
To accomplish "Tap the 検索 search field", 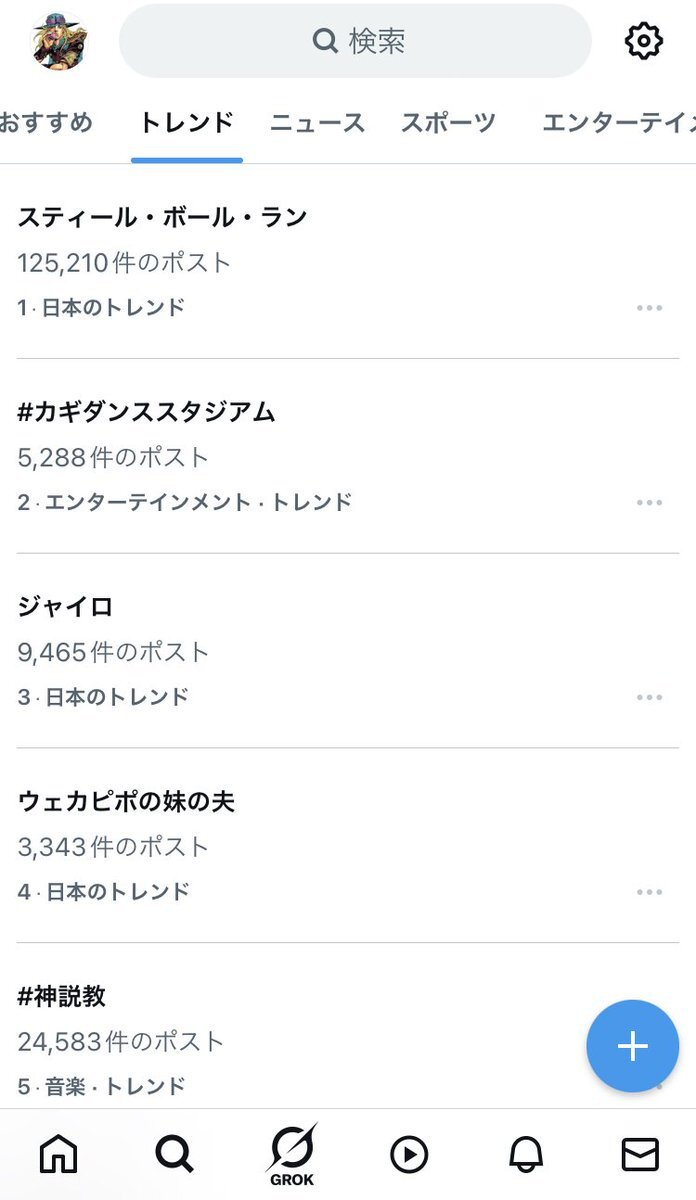I will pos(356,41).
